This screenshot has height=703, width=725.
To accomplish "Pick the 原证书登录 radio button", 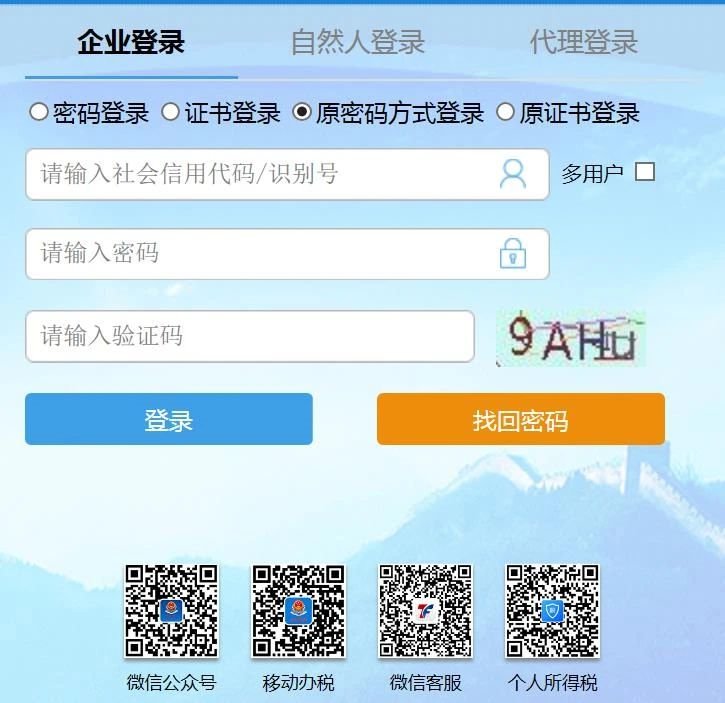I will 506,112.
